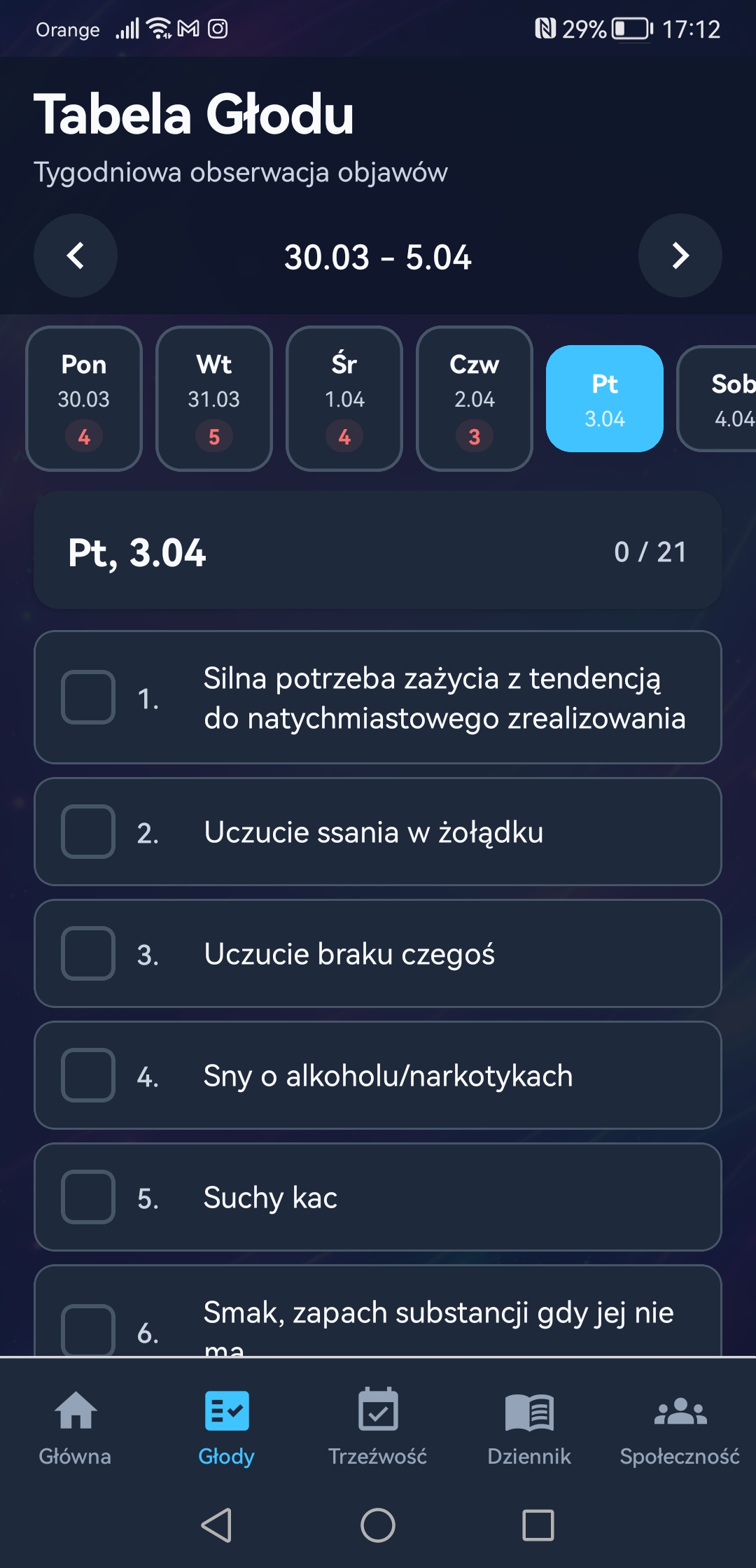Check Uczucie ssania w żołądku
Screen dimensions: 756x1568
[x=88, y=832]
